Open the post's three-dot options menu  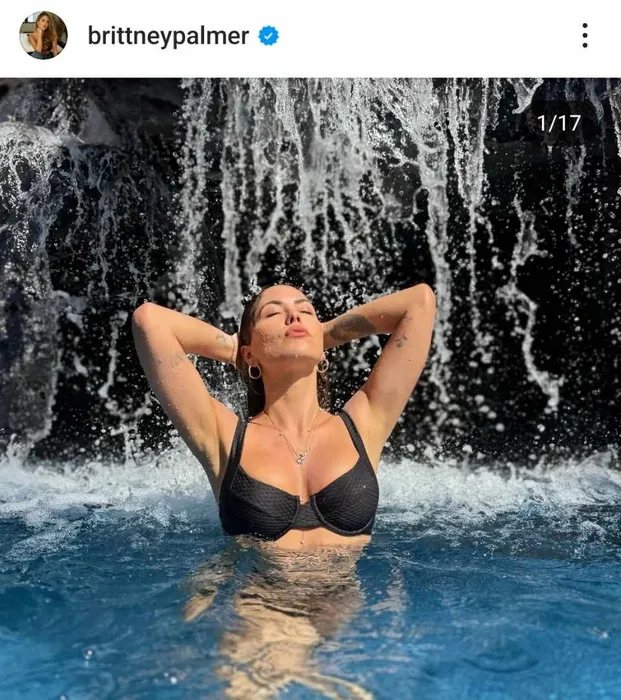pyautogui.click(x=584, y=36)
